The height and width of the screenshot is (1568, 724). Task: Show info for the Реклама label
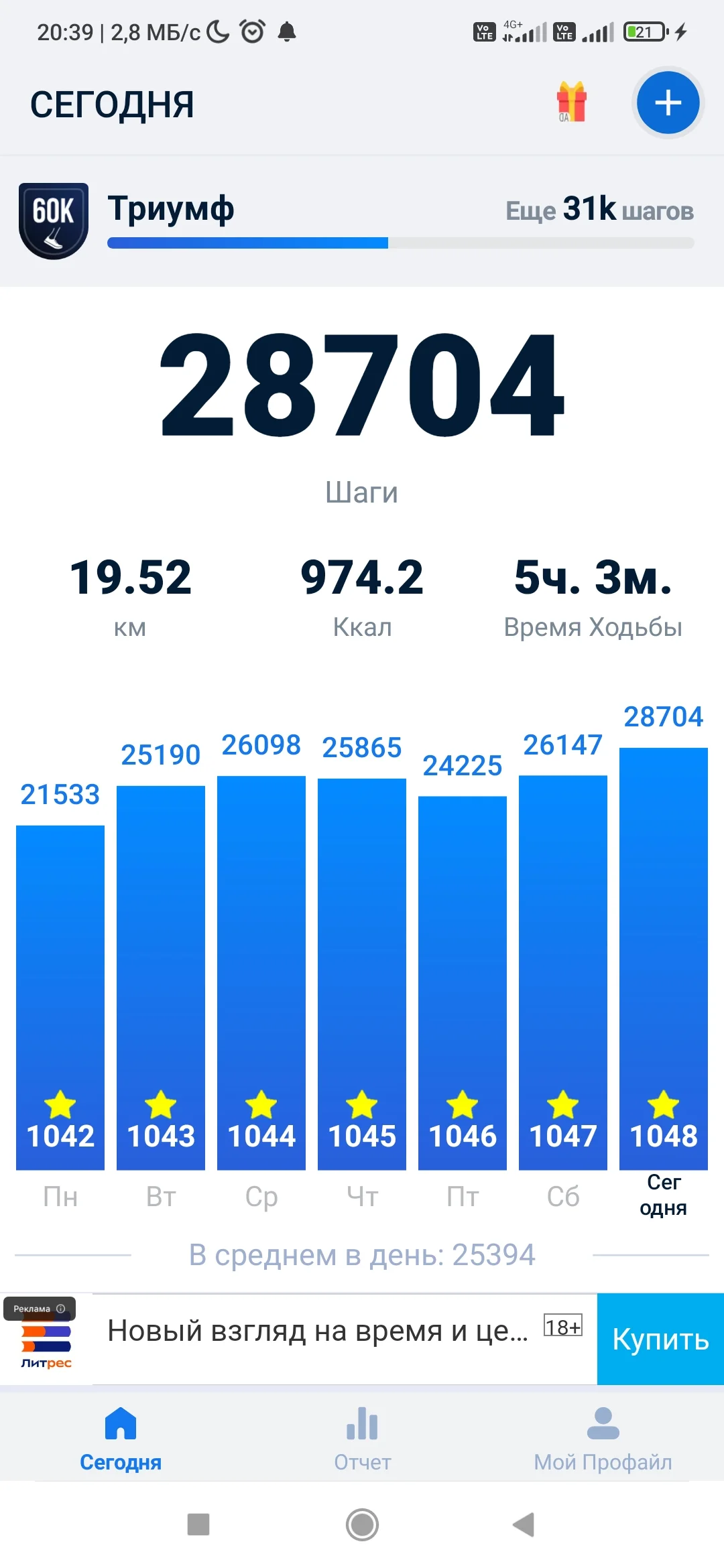tap(60, 1309)
